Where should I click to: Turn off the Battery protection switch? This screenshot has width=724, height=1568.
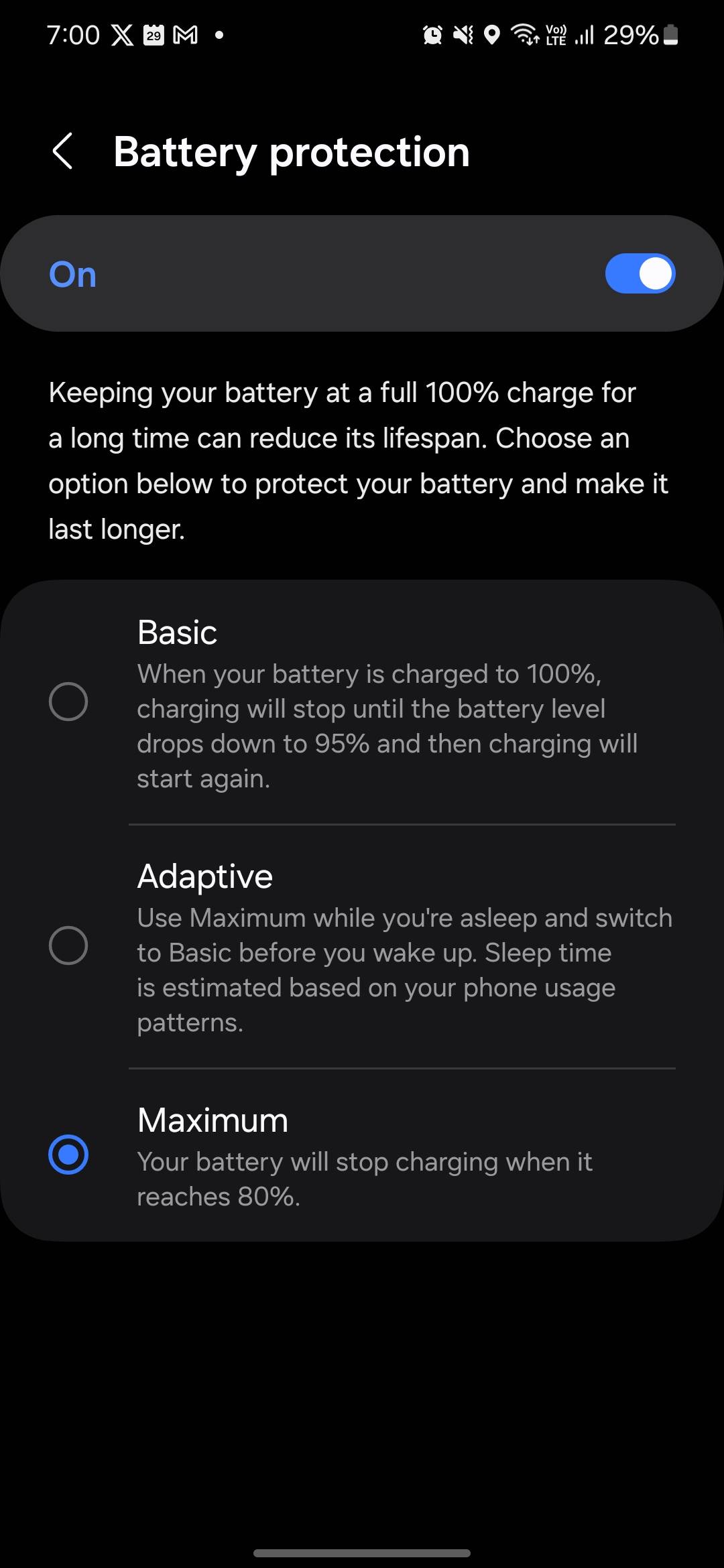click(640, 273)
